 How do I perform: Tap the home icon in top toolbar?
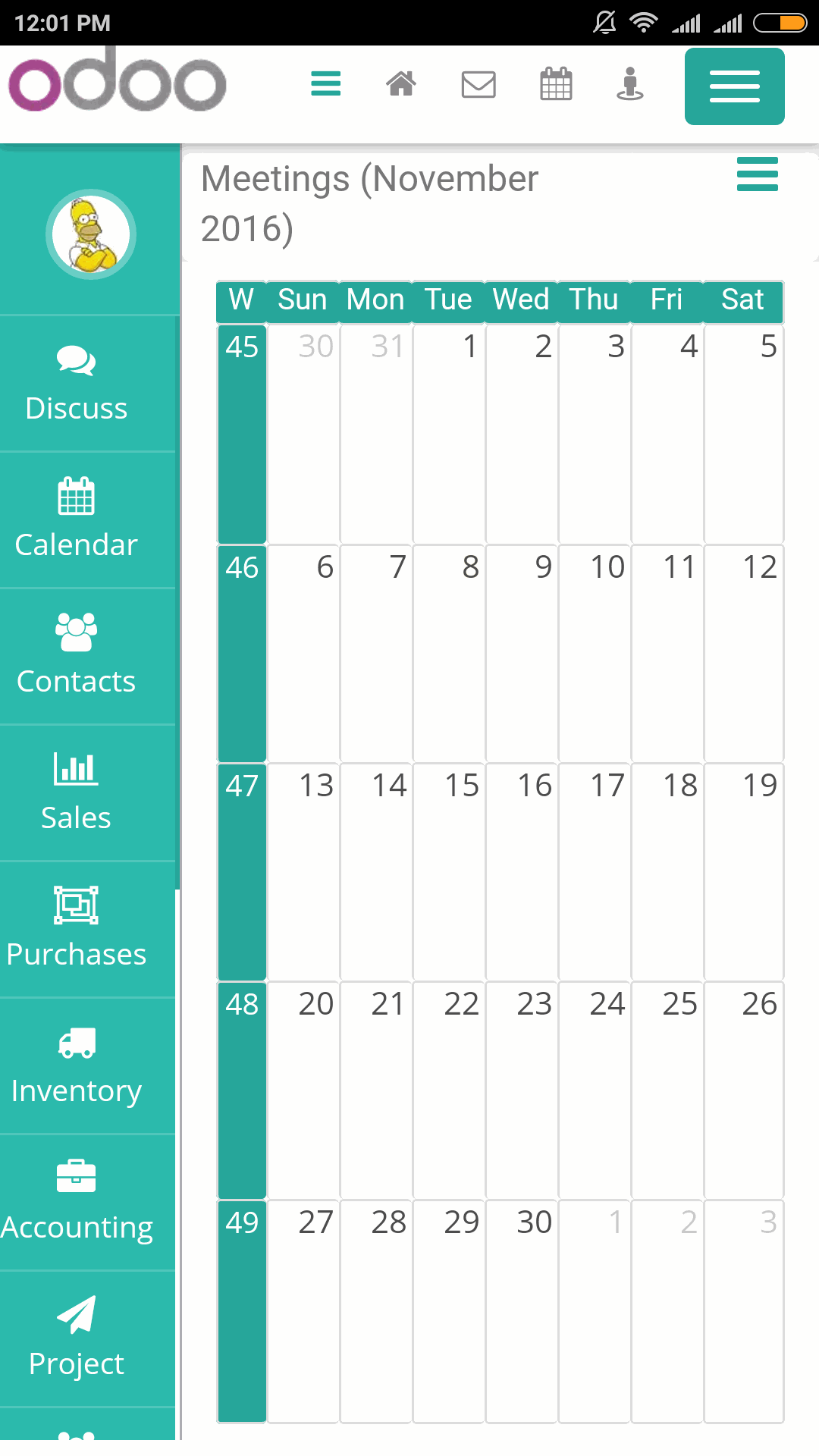click(x=401, y=83)
